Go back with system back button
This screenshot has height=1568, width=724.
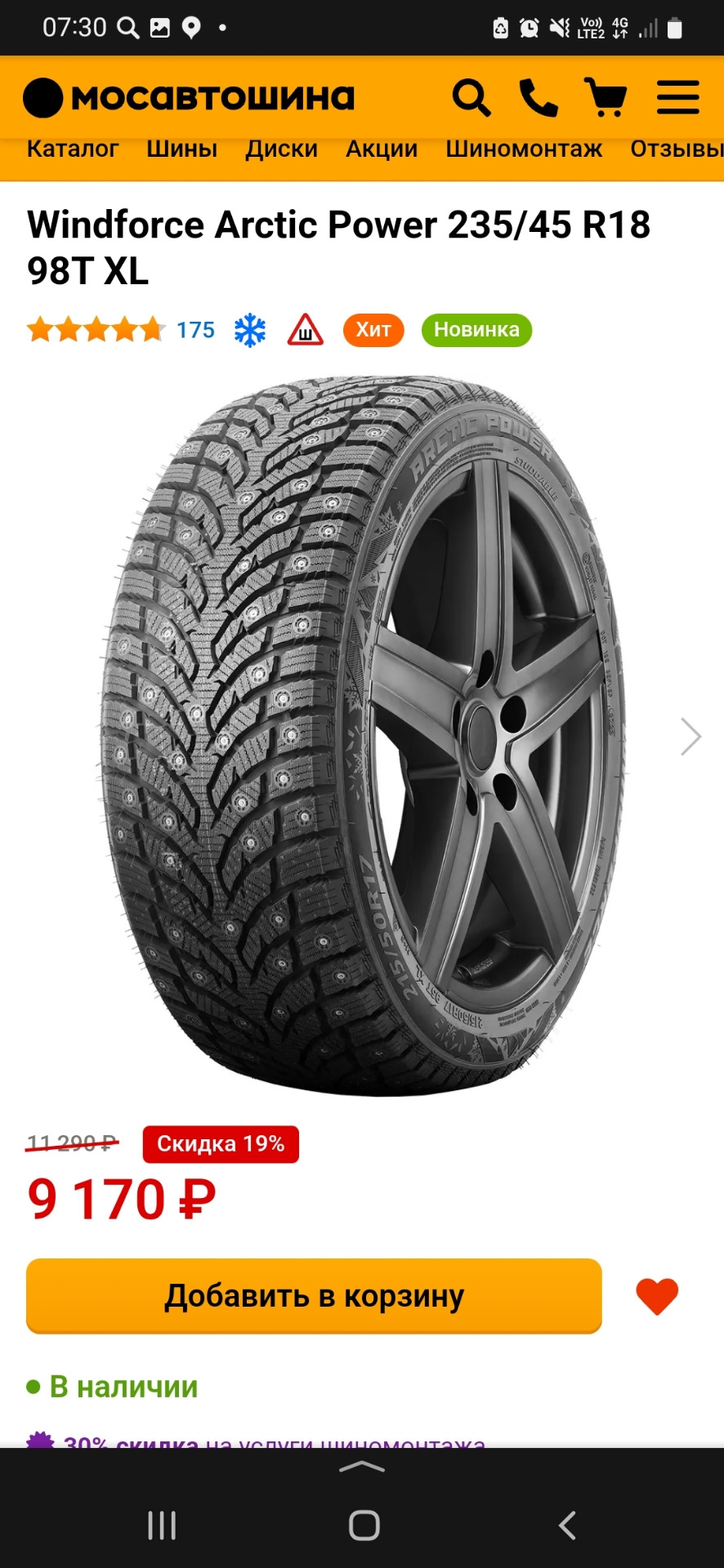point(567,1525)
